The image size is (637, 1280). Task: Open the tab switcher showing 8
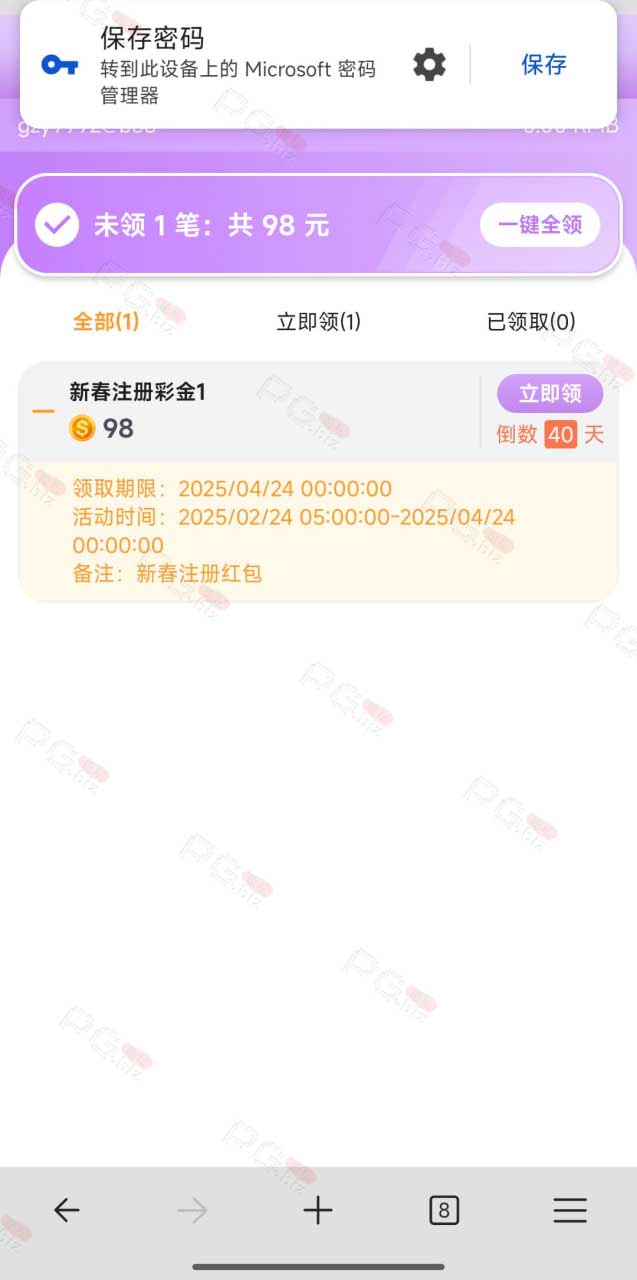444,1211
